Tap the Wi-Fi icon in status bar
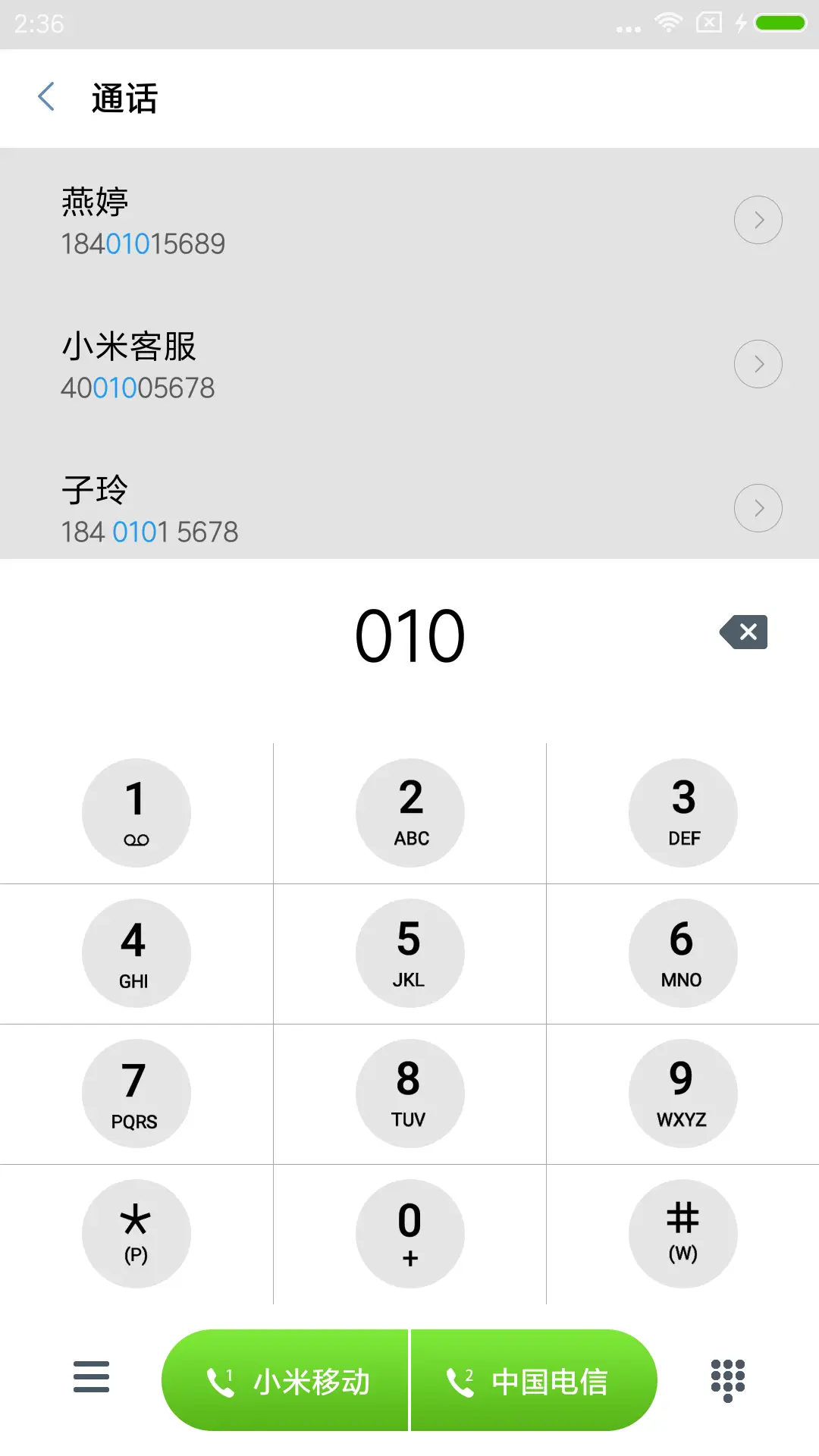This screenshot has width=819, height=1456. pyautogui.click(x=667, y=23)
